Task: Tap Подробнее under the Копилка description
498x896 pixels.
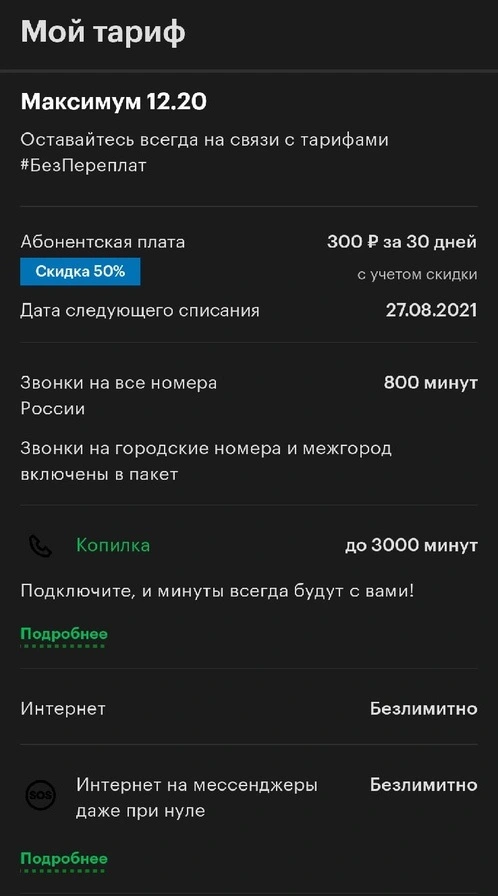Action: click(64, 634)
